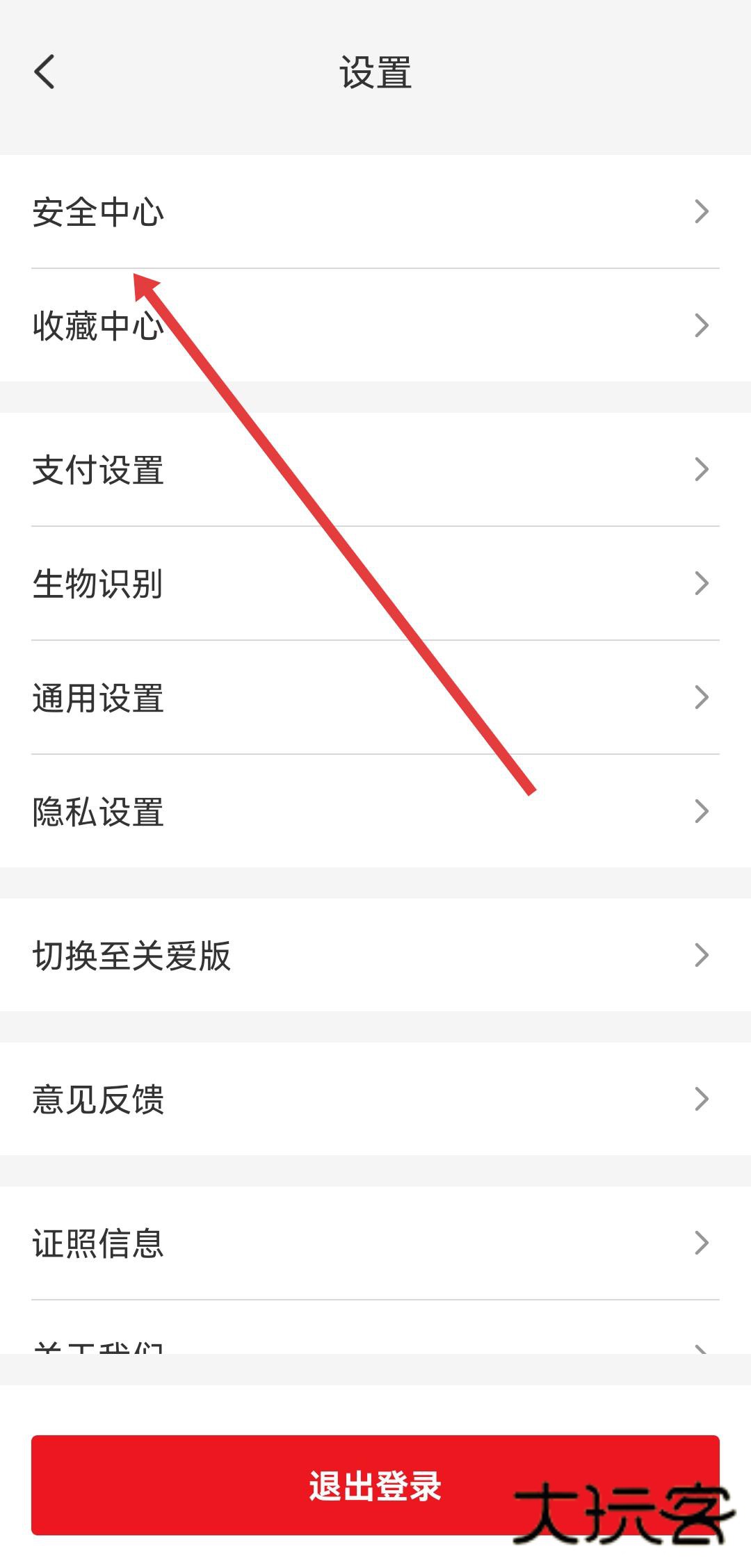This screenshot has height=1568, width=751.
Task: Select 切换至关爱版
Action: (x=375, y=956)
